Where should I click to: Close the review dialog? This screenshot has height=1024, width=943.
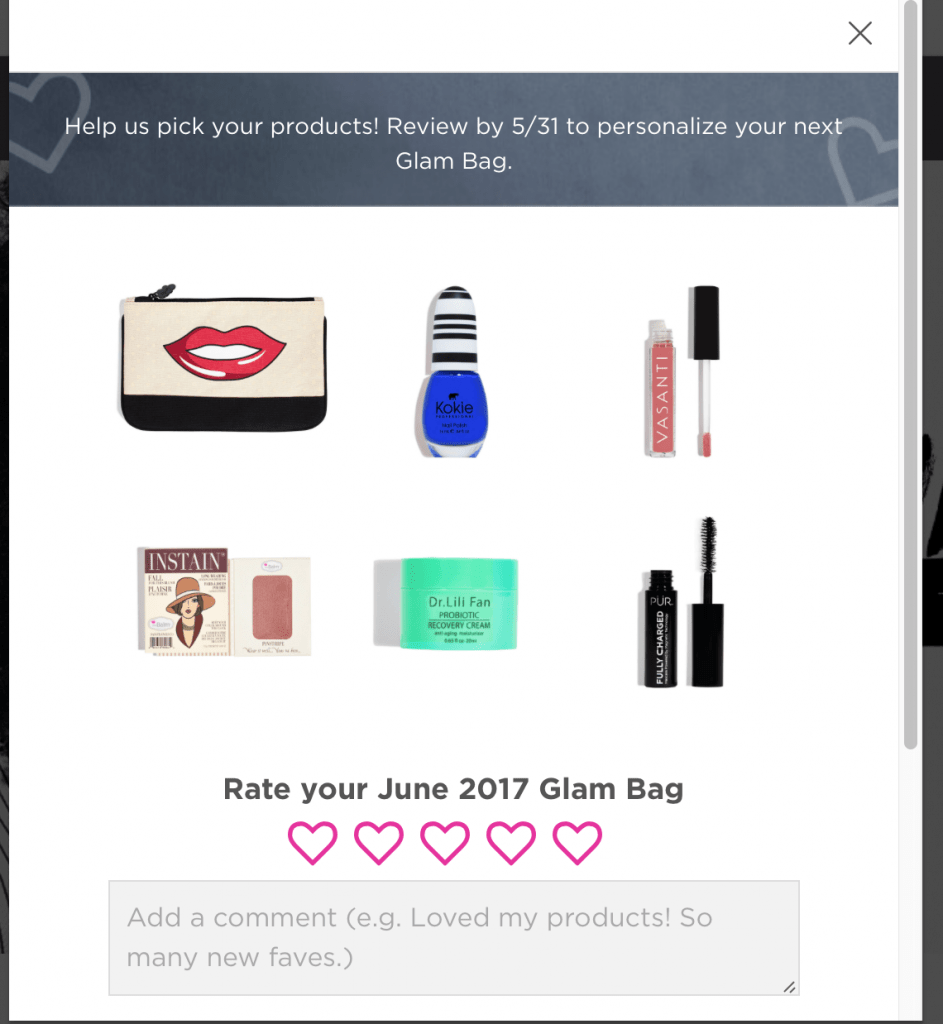click(x=860, y=33)
